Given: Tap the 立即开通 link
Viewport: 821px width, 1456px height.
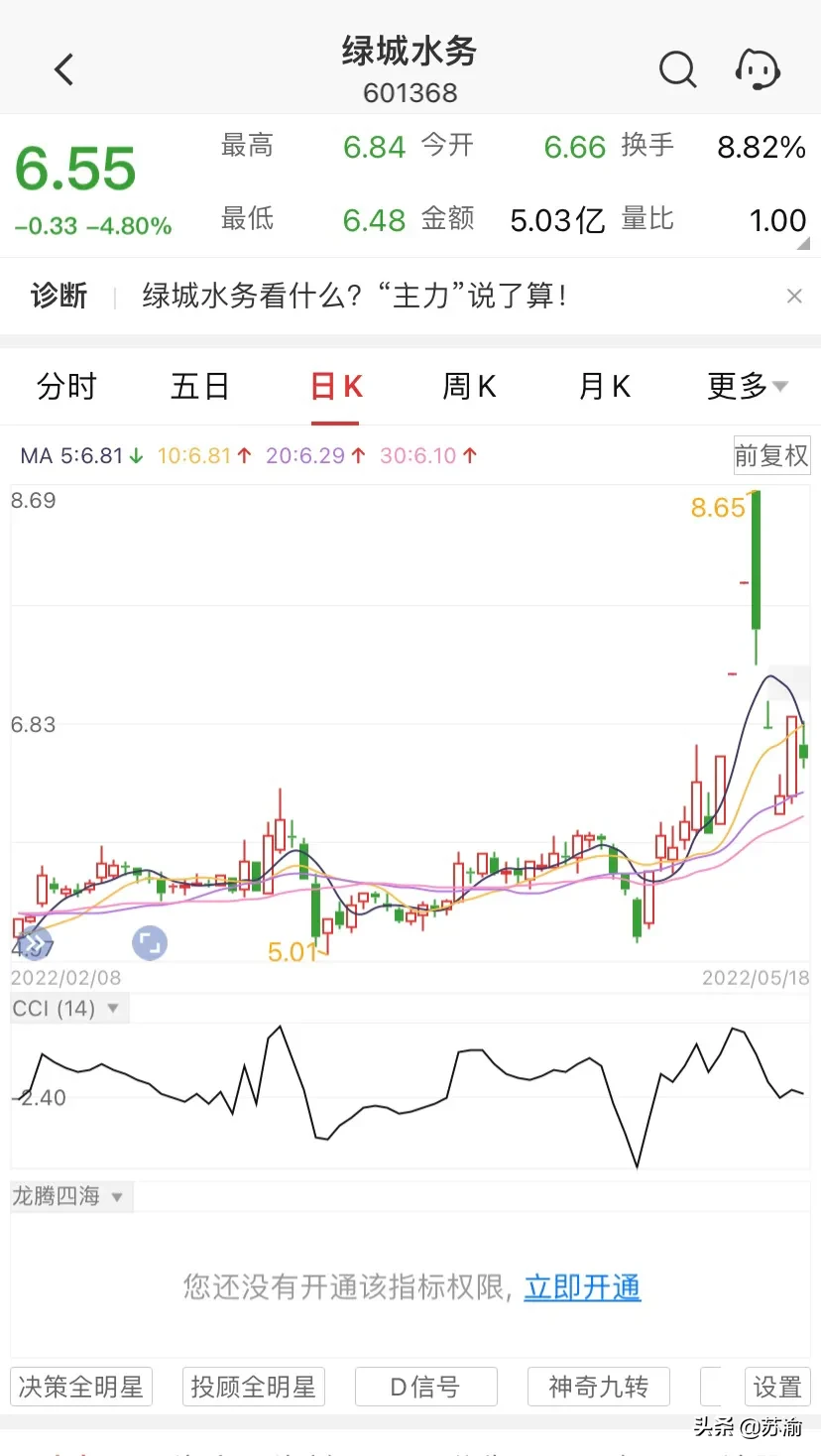Looking at the screenshot, I should 582,1287.
